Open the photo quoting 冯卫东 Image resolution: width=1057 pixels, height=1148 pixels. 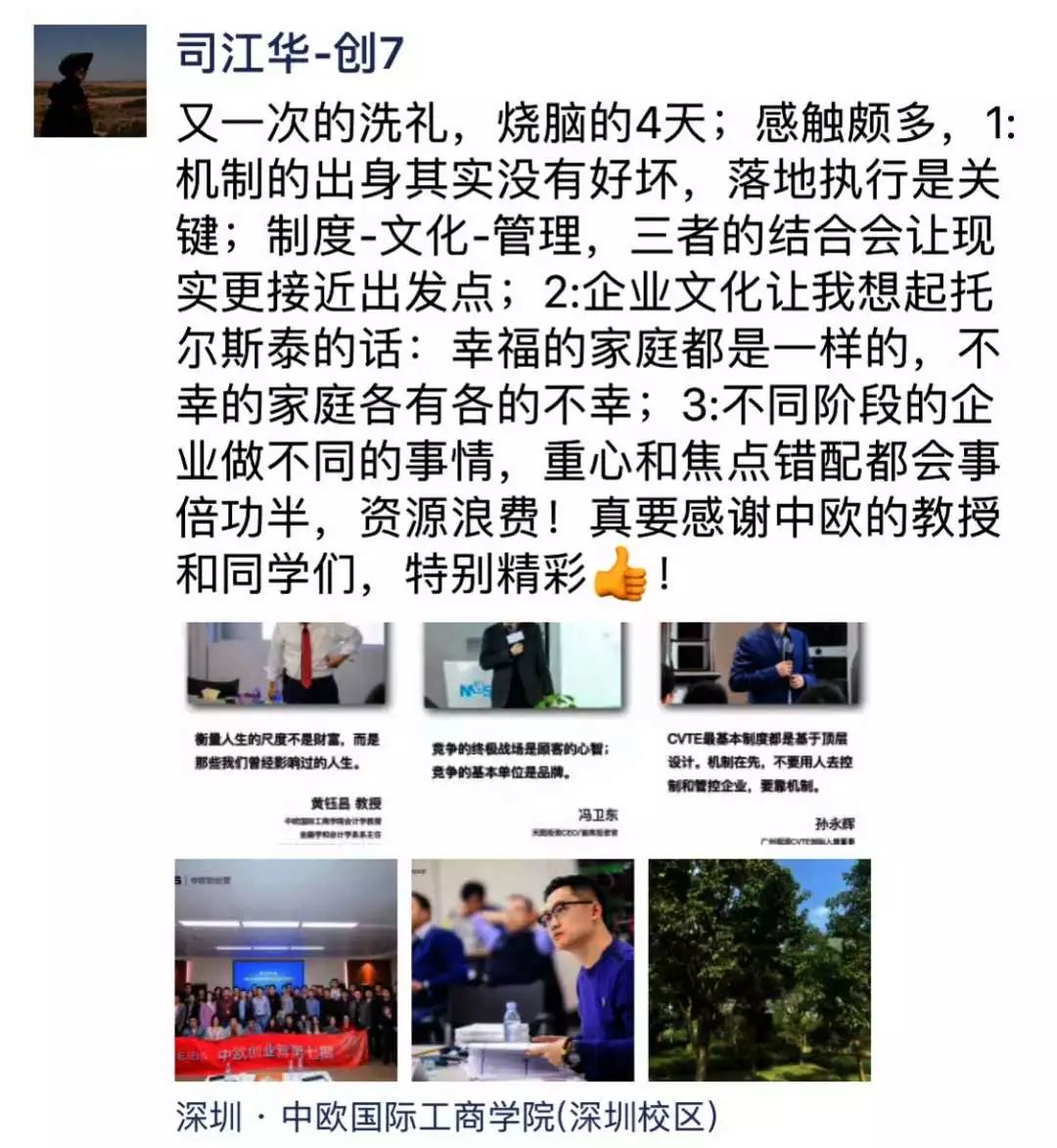coord(523,734)
